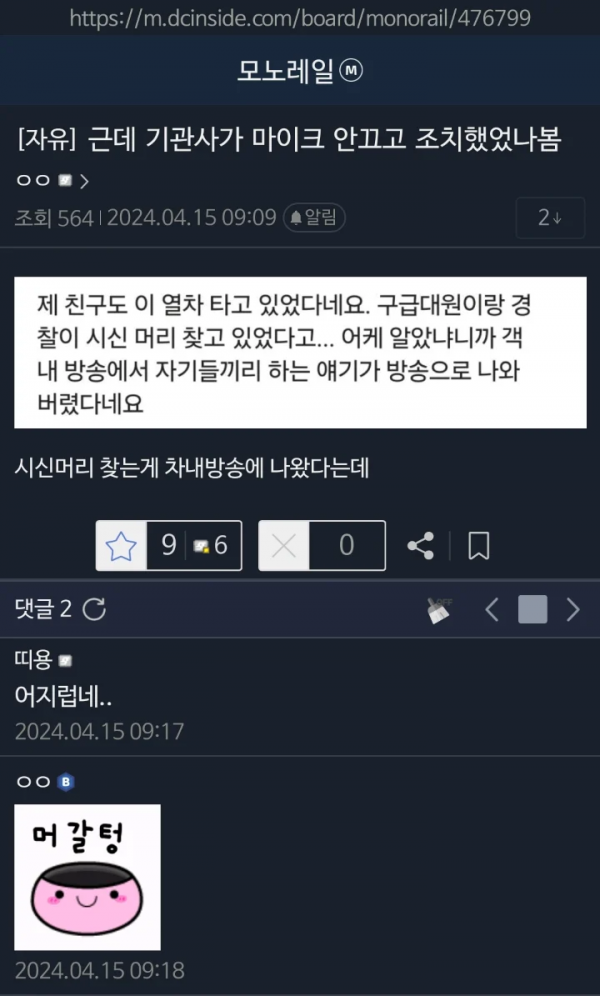Turn on 알림 notifications for this post
Screen dimensions: 600x996
tap(314, 218)
